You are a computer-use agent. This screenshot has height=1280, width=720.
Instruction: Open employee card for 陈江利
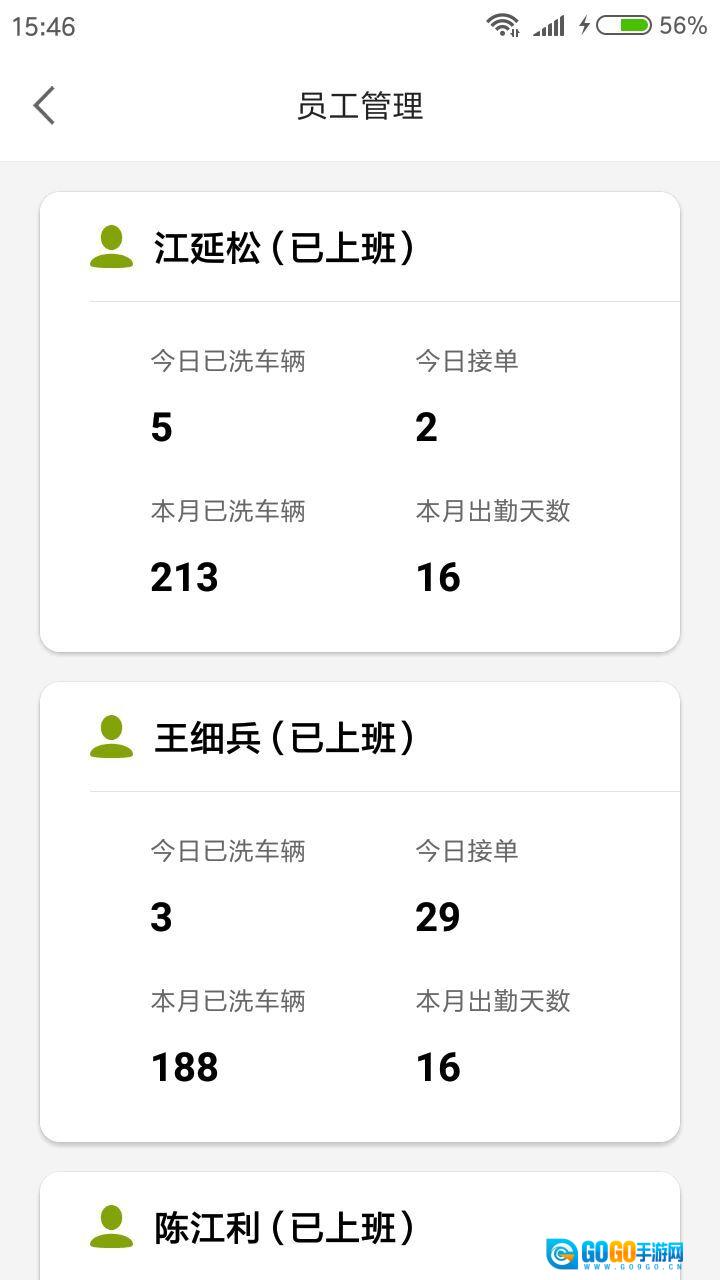point(360,1225)
